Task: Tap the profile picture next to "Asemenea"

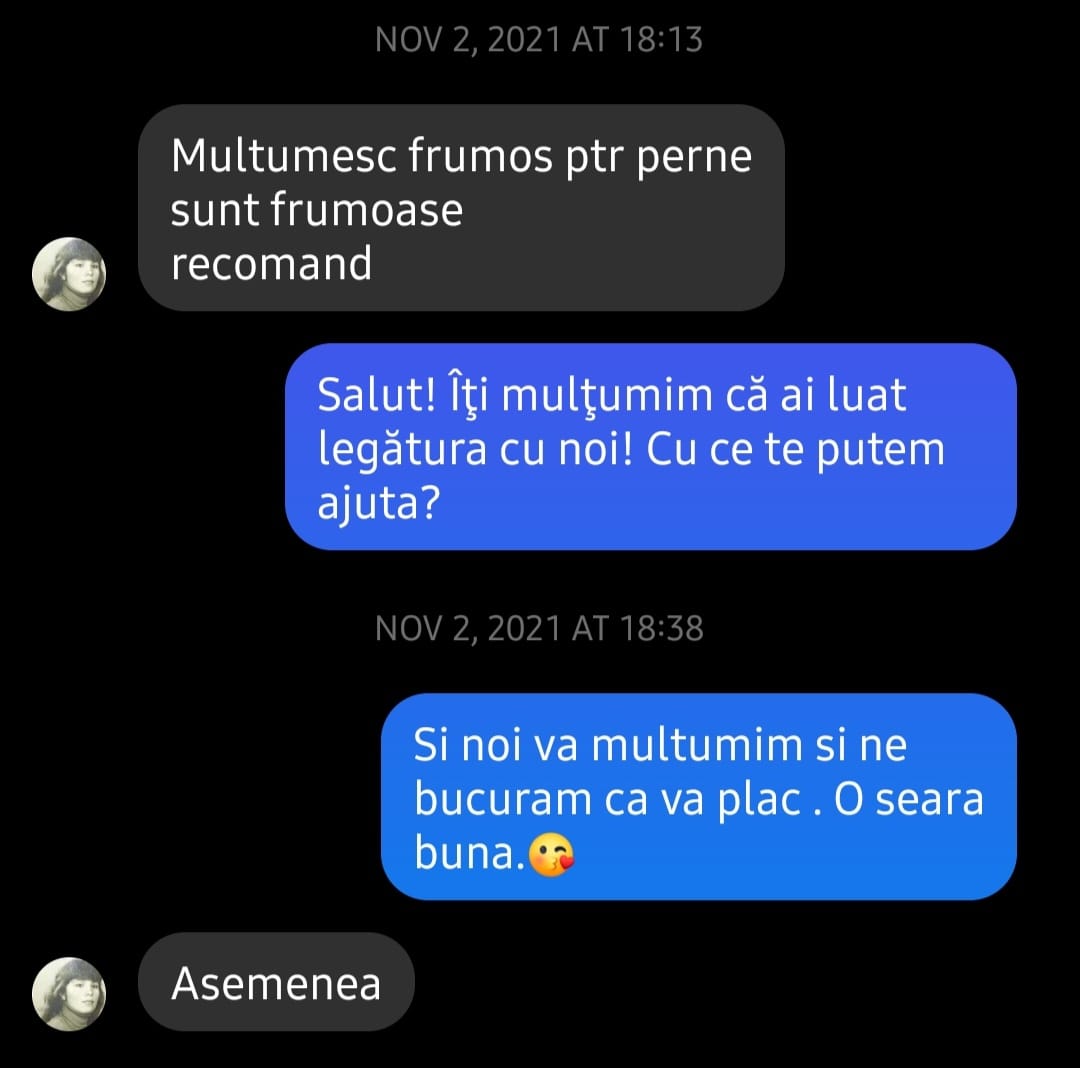Action: click(x=69, y=993)
